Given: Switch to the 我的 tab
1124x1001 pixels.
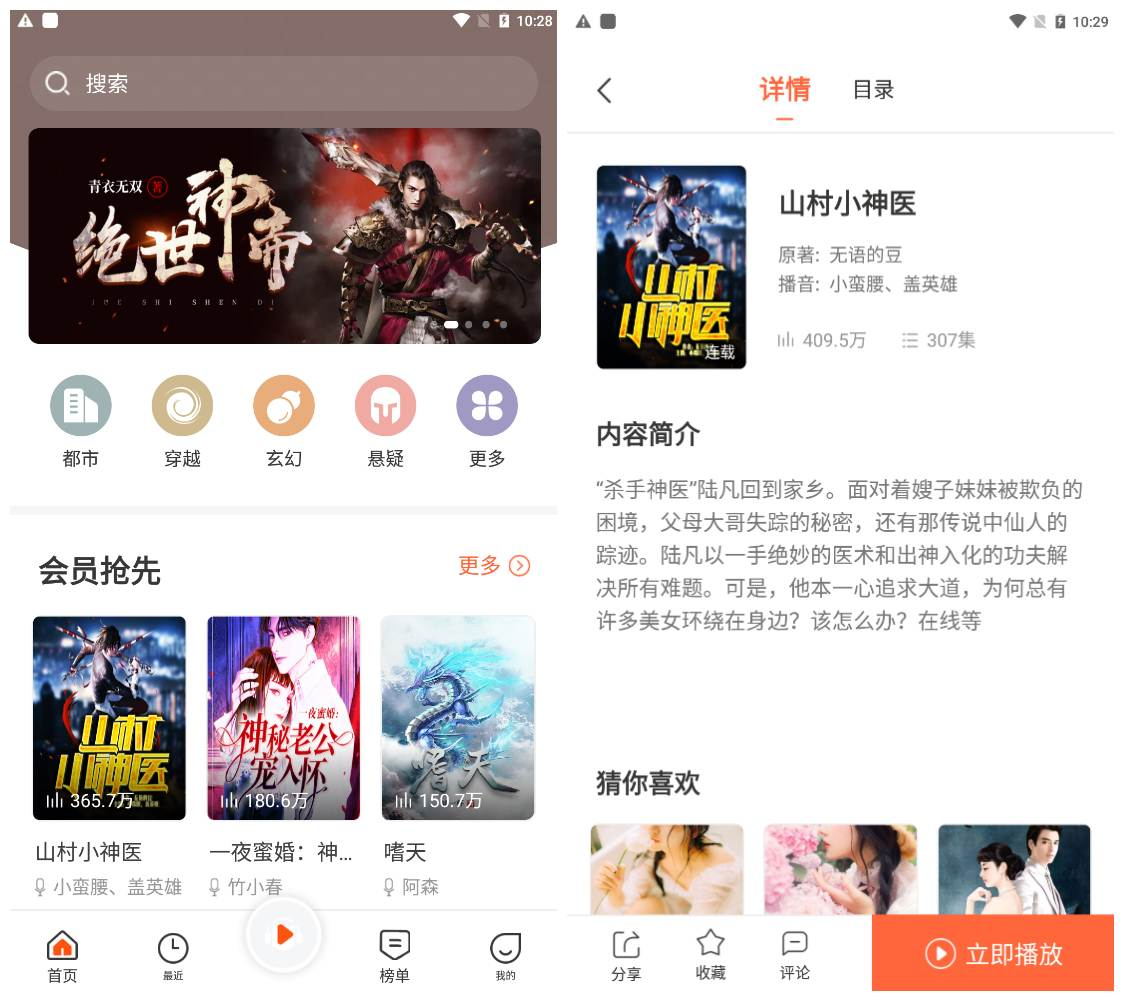Looking at the screenshot, I should (505, 957).
